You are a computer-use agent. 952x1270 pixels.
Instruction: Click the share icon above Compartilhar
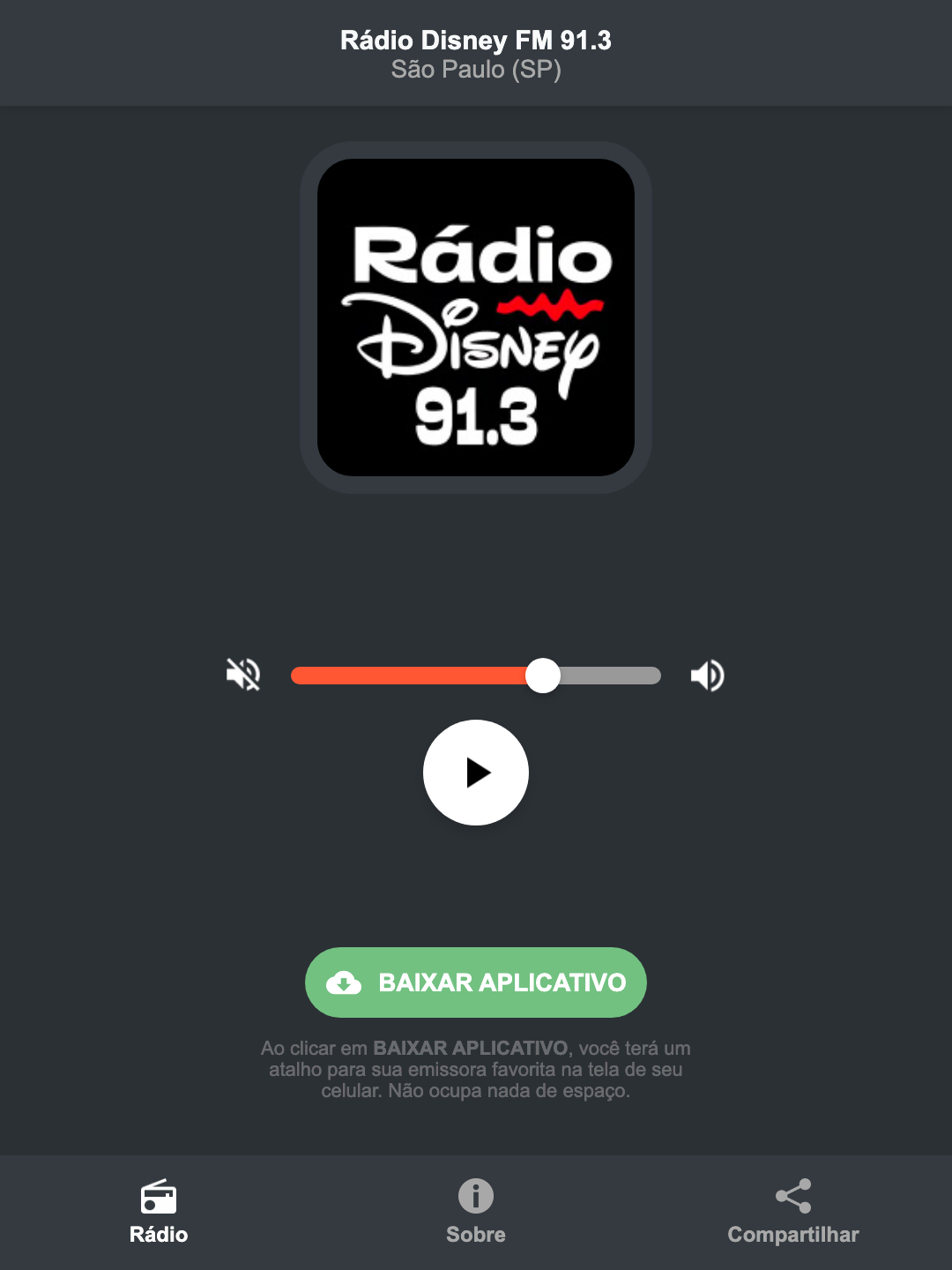tap(792, 1198)
